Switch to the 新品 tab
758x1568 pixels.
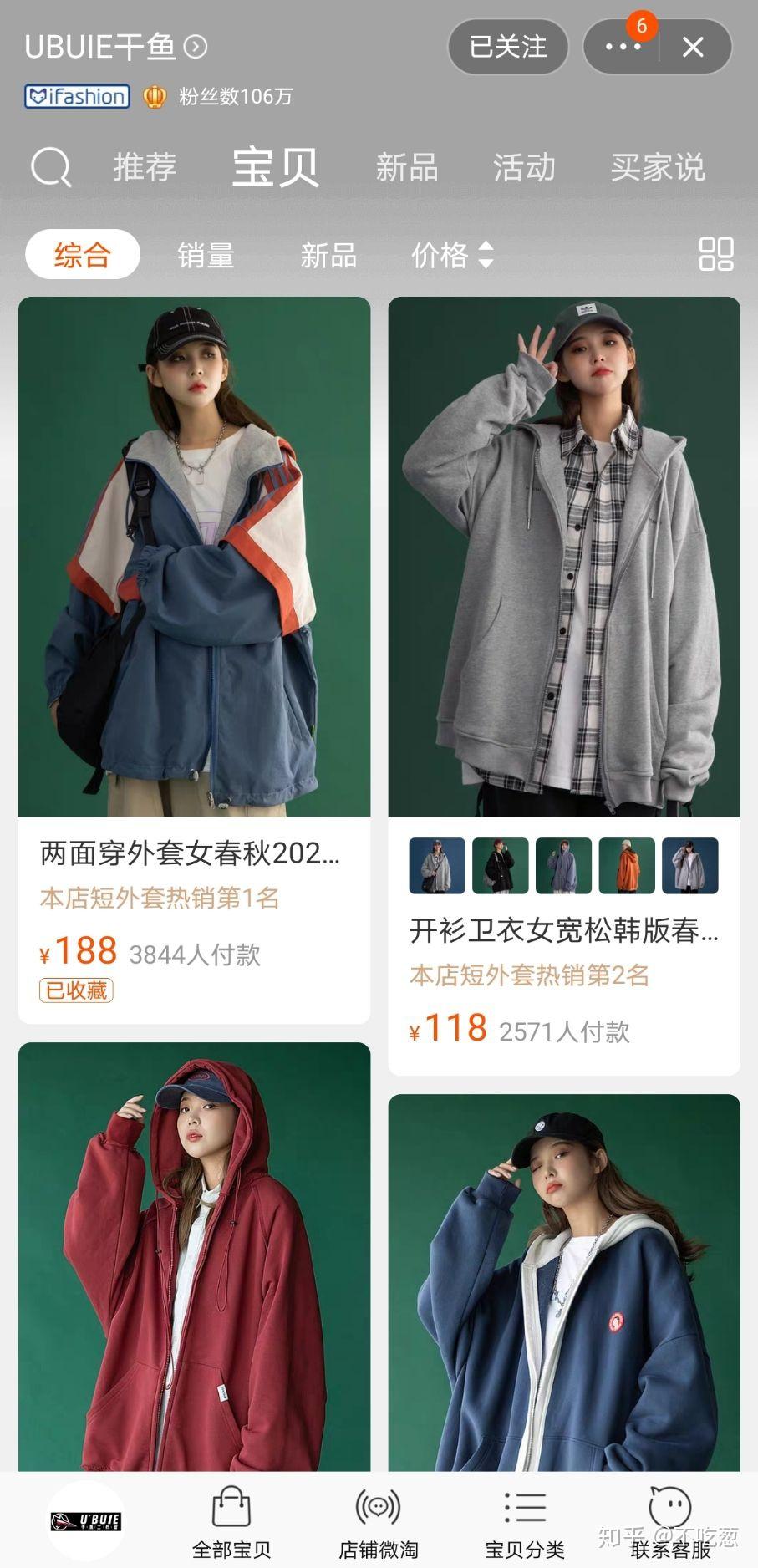click(408, 167)
